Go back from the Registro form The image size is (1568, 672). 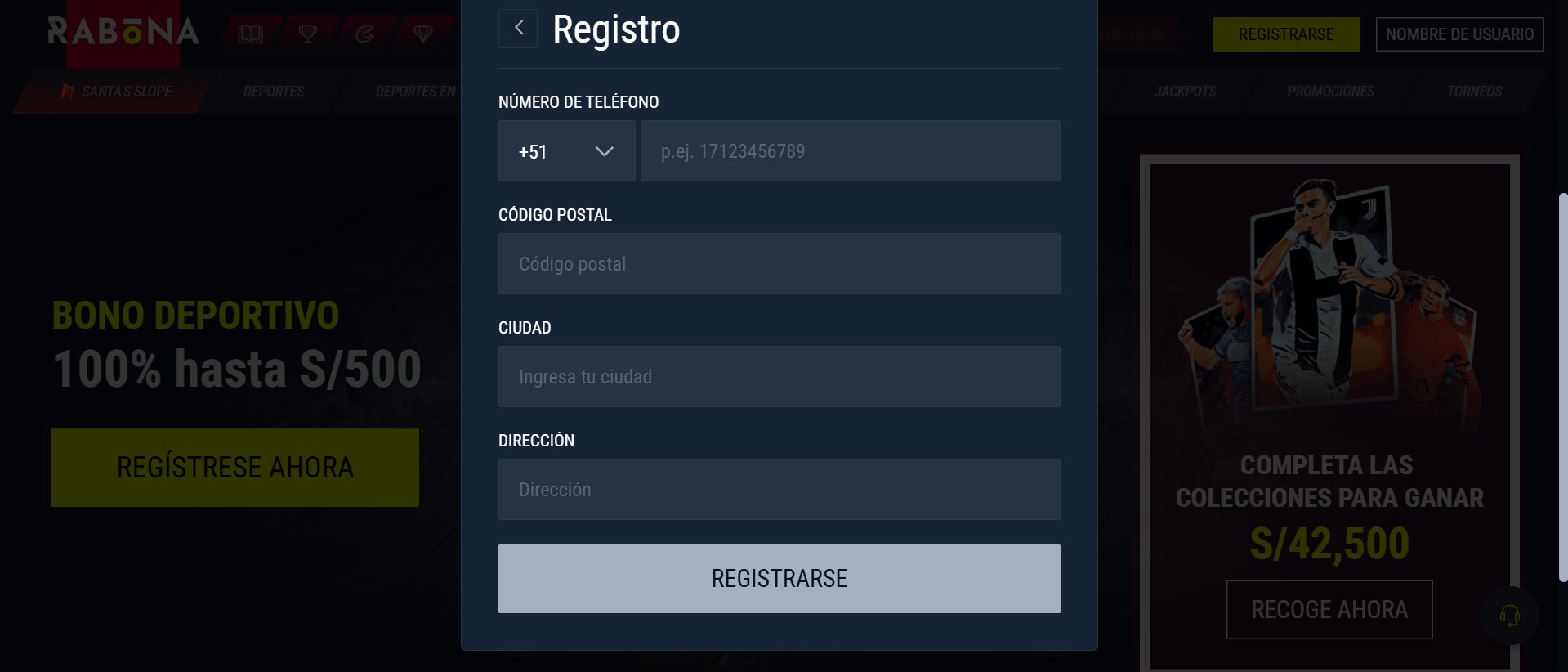(518, 29)
